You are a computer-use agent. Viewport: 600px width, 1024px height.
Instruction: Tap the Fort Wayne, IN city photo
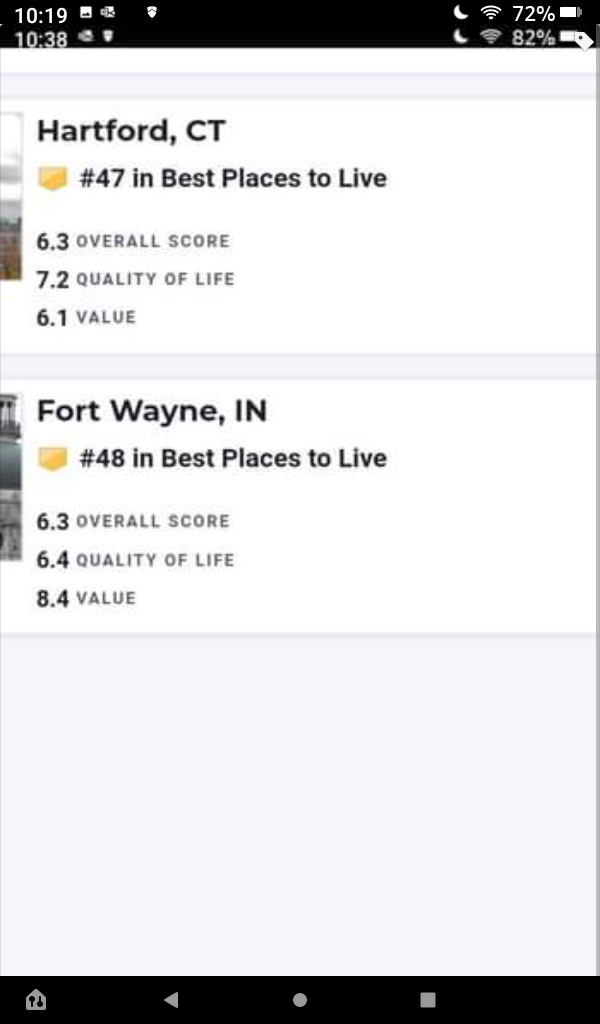(x=11, y=477)
